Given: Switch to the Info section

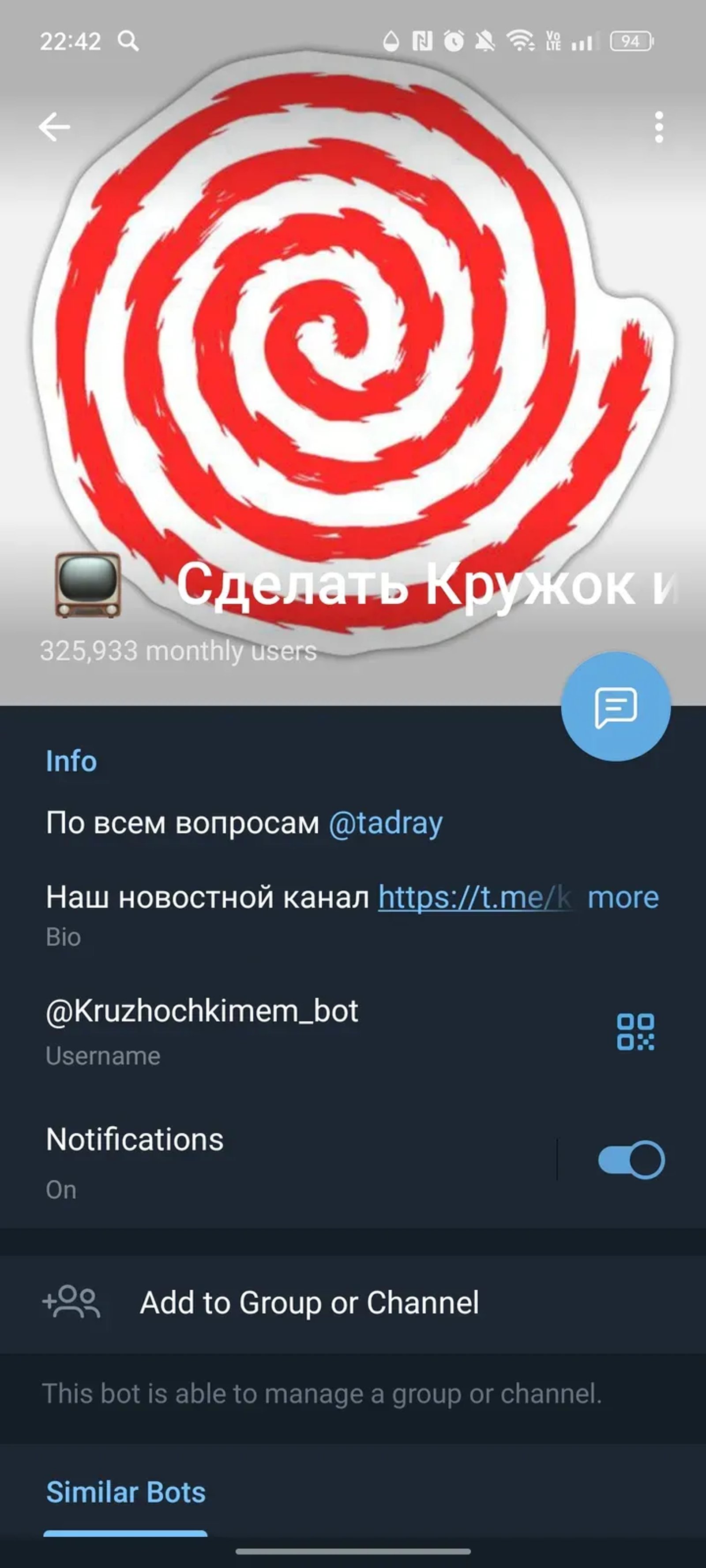Looking at the screenshot, I should 71,761.
